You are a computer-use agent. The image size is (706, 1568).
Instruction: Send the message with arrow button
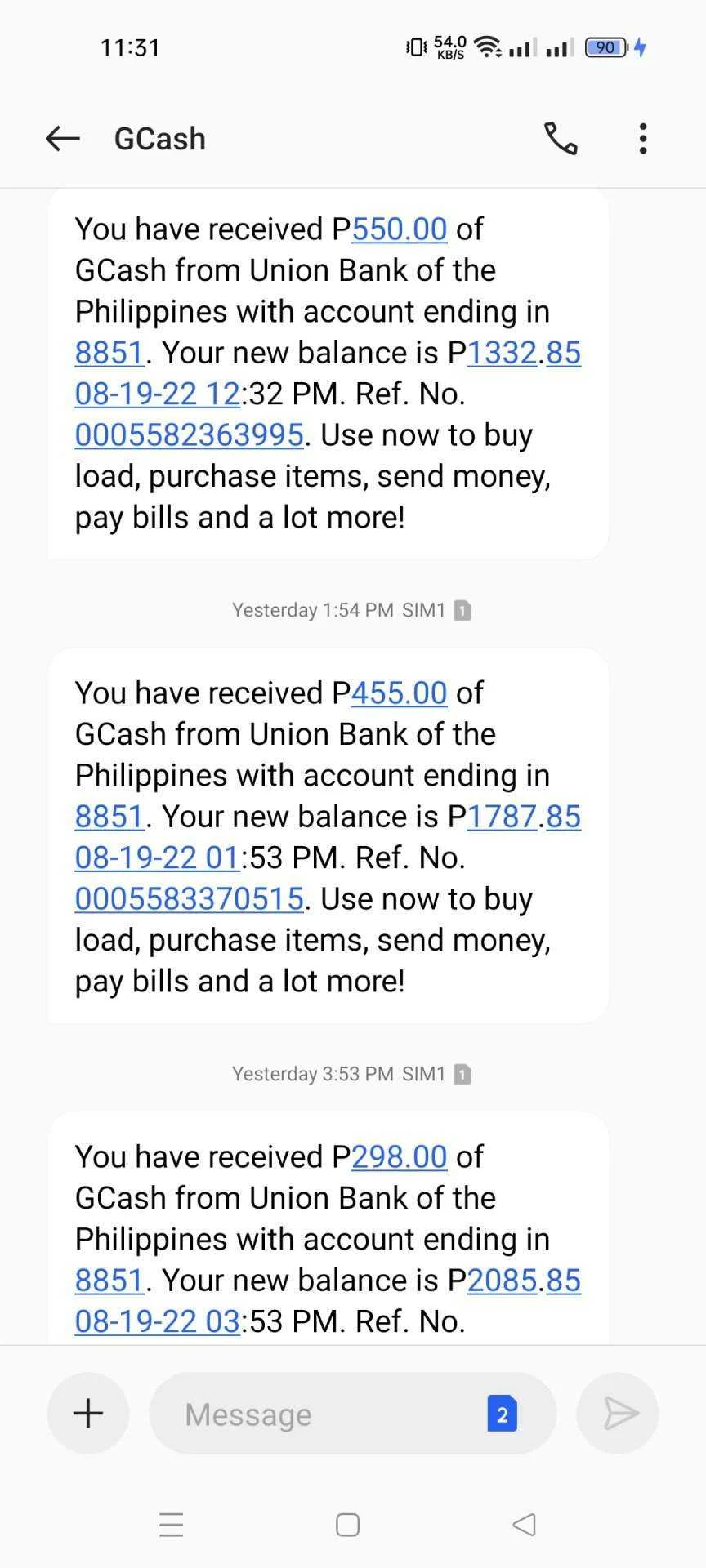[x=618, y=1414]
